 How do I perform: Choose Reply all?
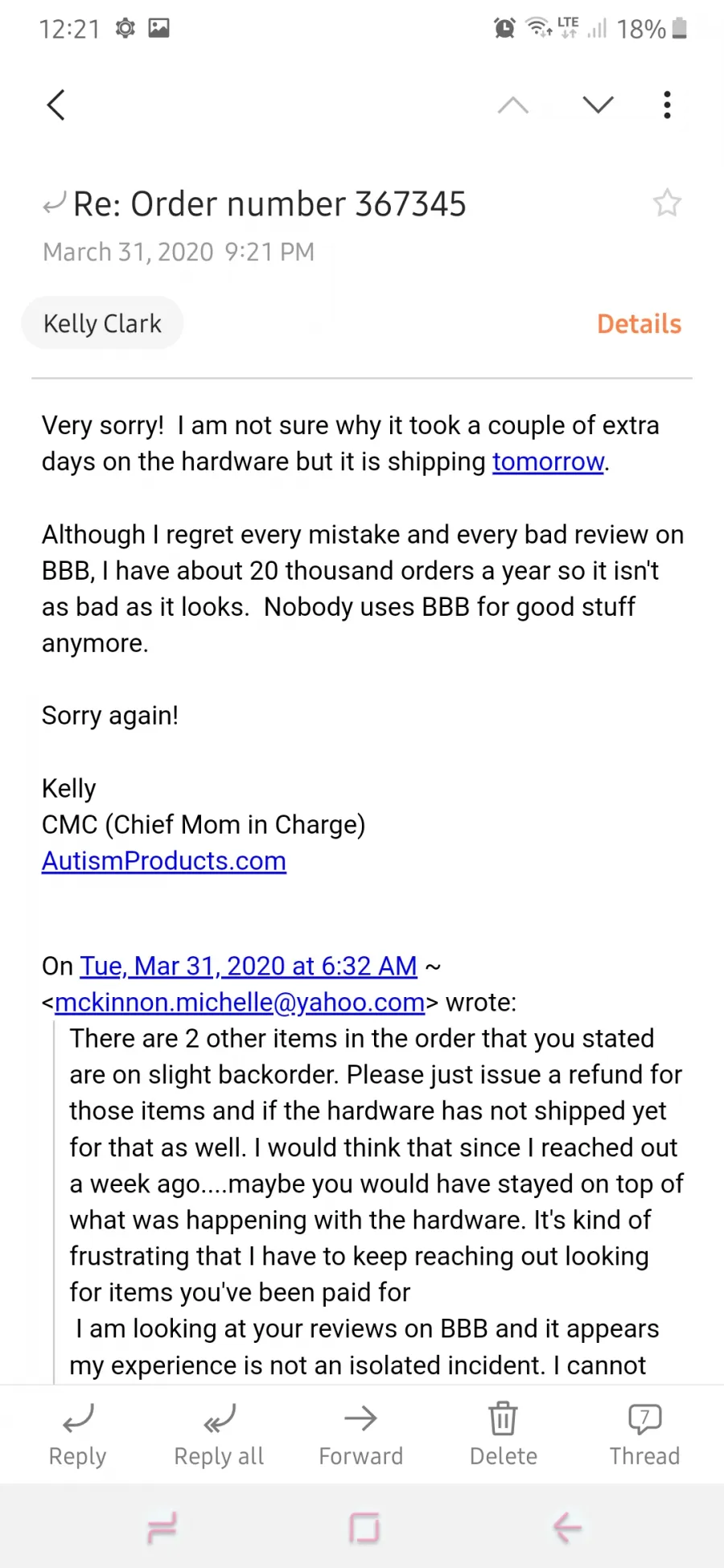(x=219, y=1435)
